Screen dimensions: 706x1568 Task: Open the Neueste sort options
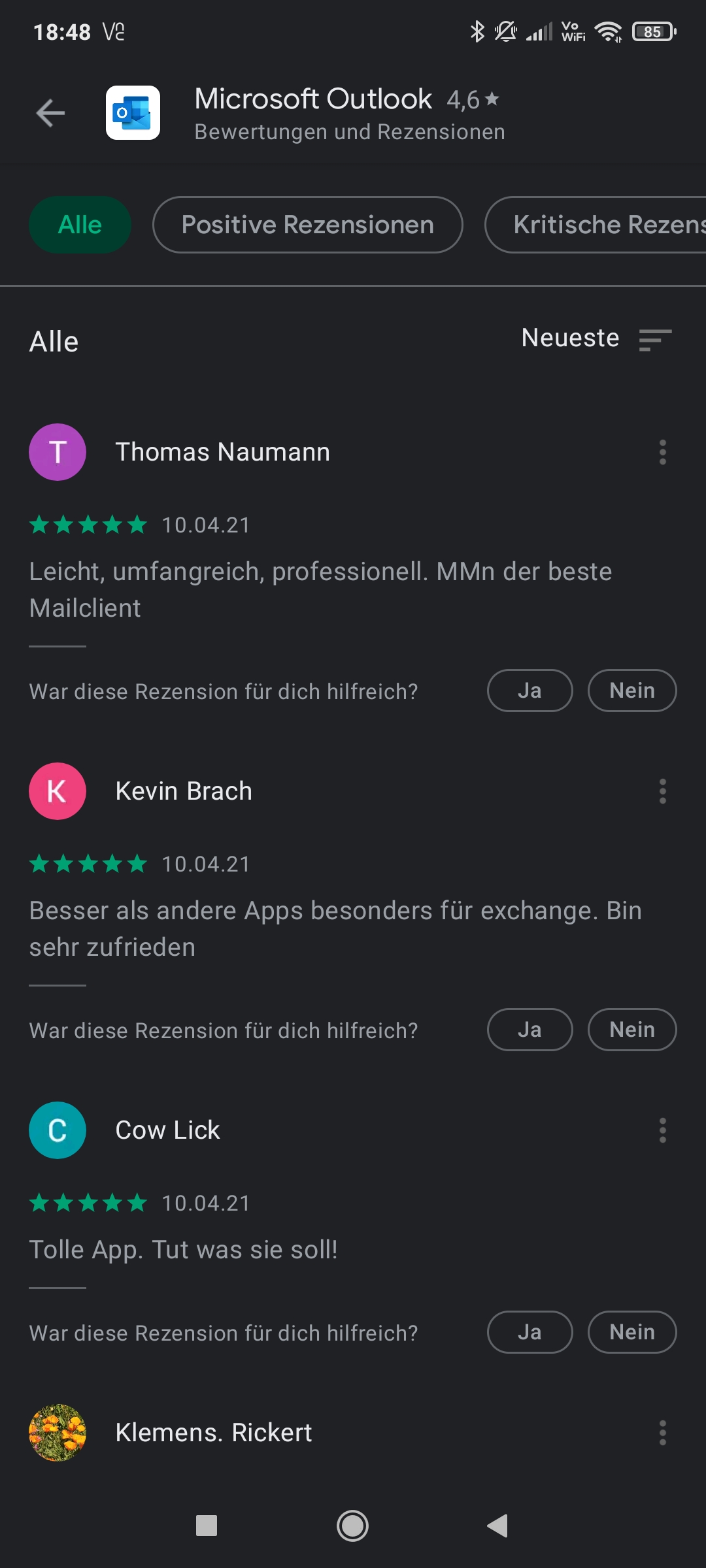point(596,339)
